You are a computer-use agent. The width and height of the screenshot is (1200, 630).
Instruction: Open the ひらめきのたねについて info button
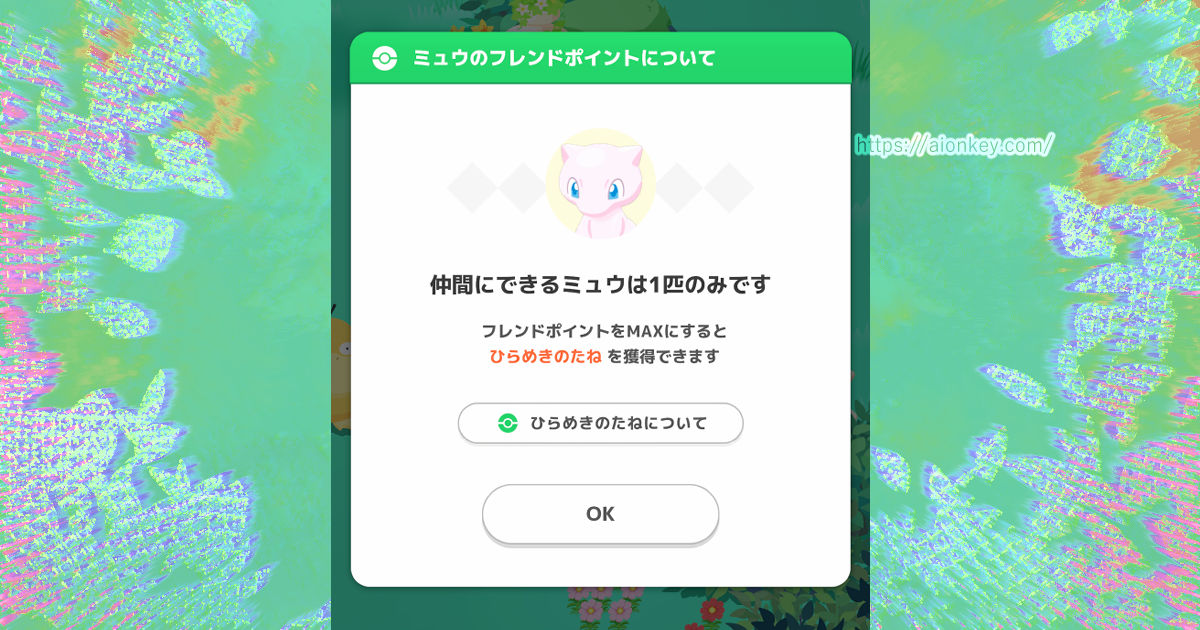point(600,423)
